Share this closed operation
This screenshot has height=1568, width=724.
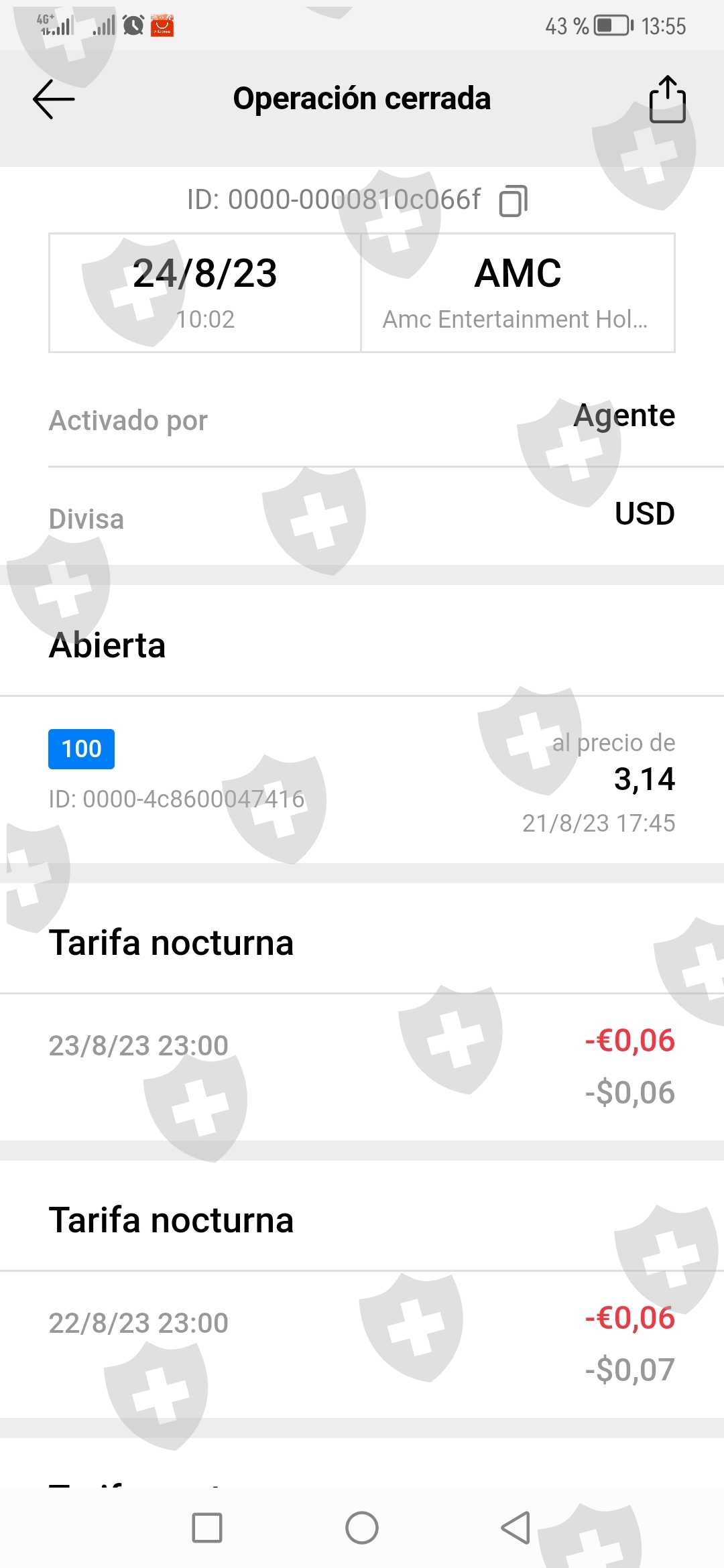667,100
